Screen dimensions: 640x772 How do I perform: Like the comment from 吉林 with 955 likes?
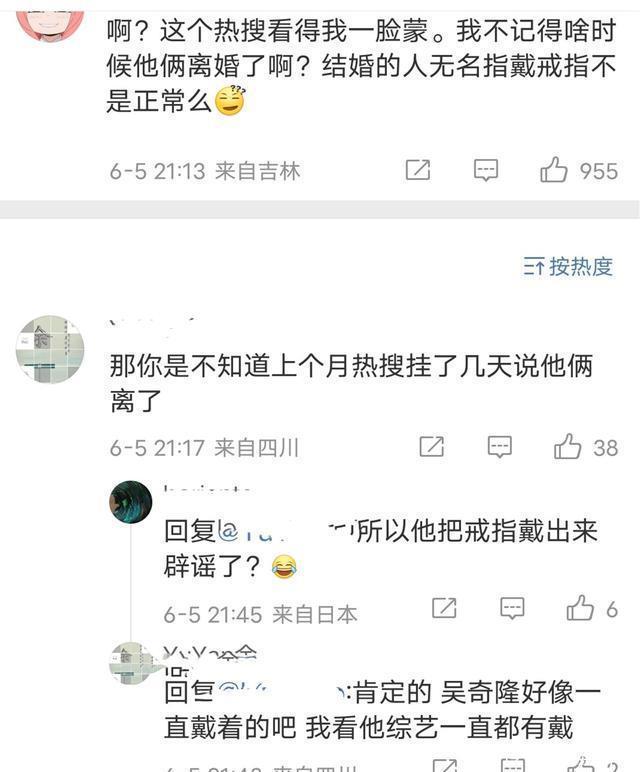(x=553, y=170)
